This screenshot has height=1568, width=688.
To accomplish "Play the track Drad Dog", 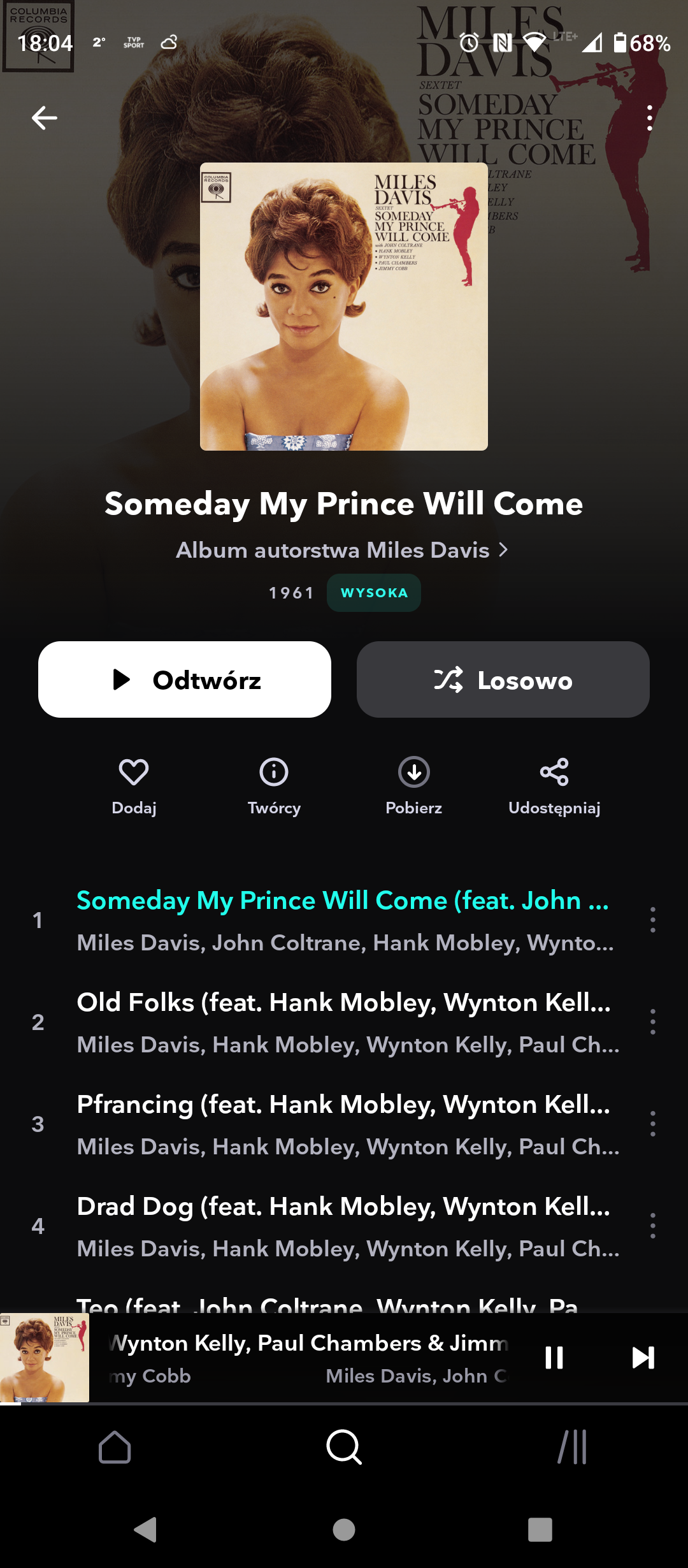I will click(x=344, y=1226).
